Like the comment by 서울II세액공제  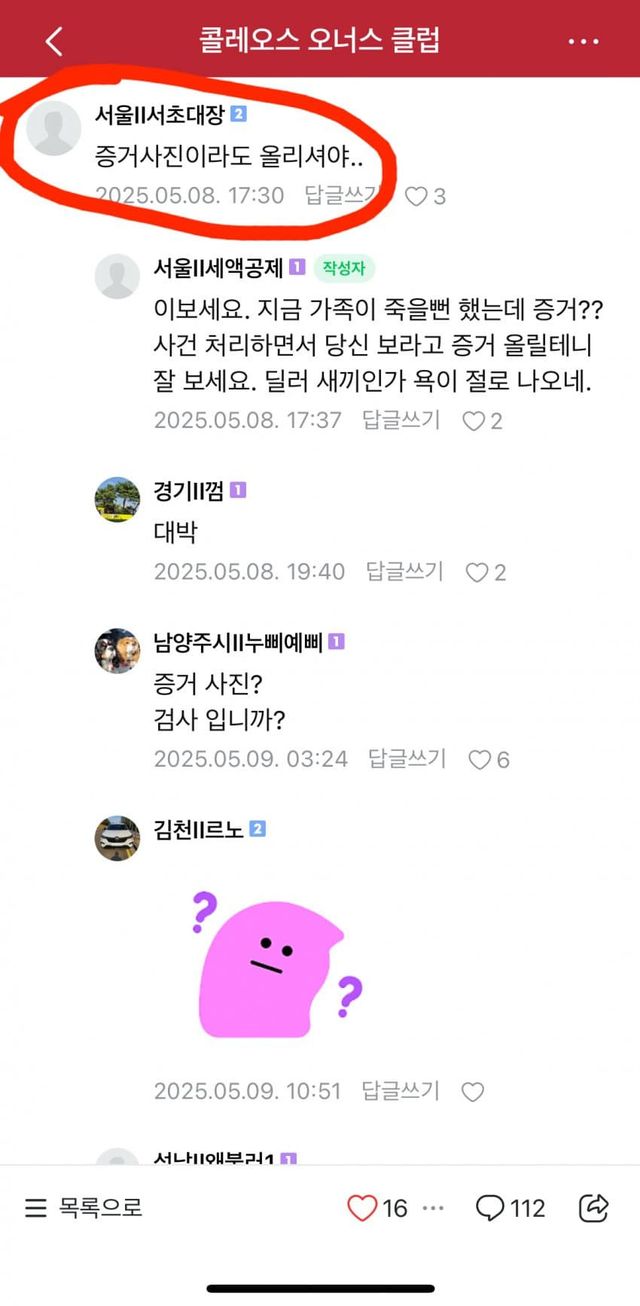(475, 421)
